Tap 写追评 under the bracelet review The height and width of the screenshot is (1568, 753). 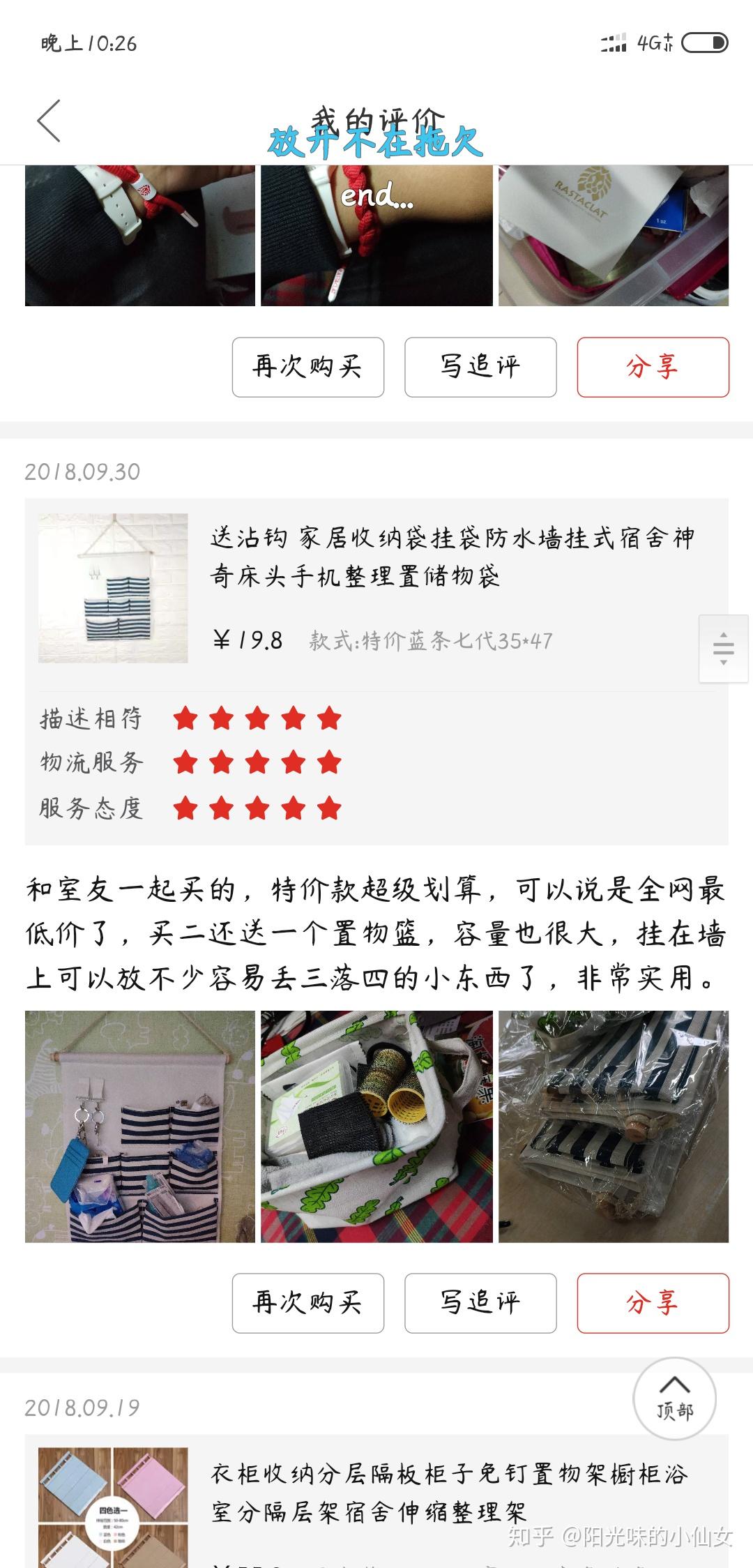coord(480,368)
